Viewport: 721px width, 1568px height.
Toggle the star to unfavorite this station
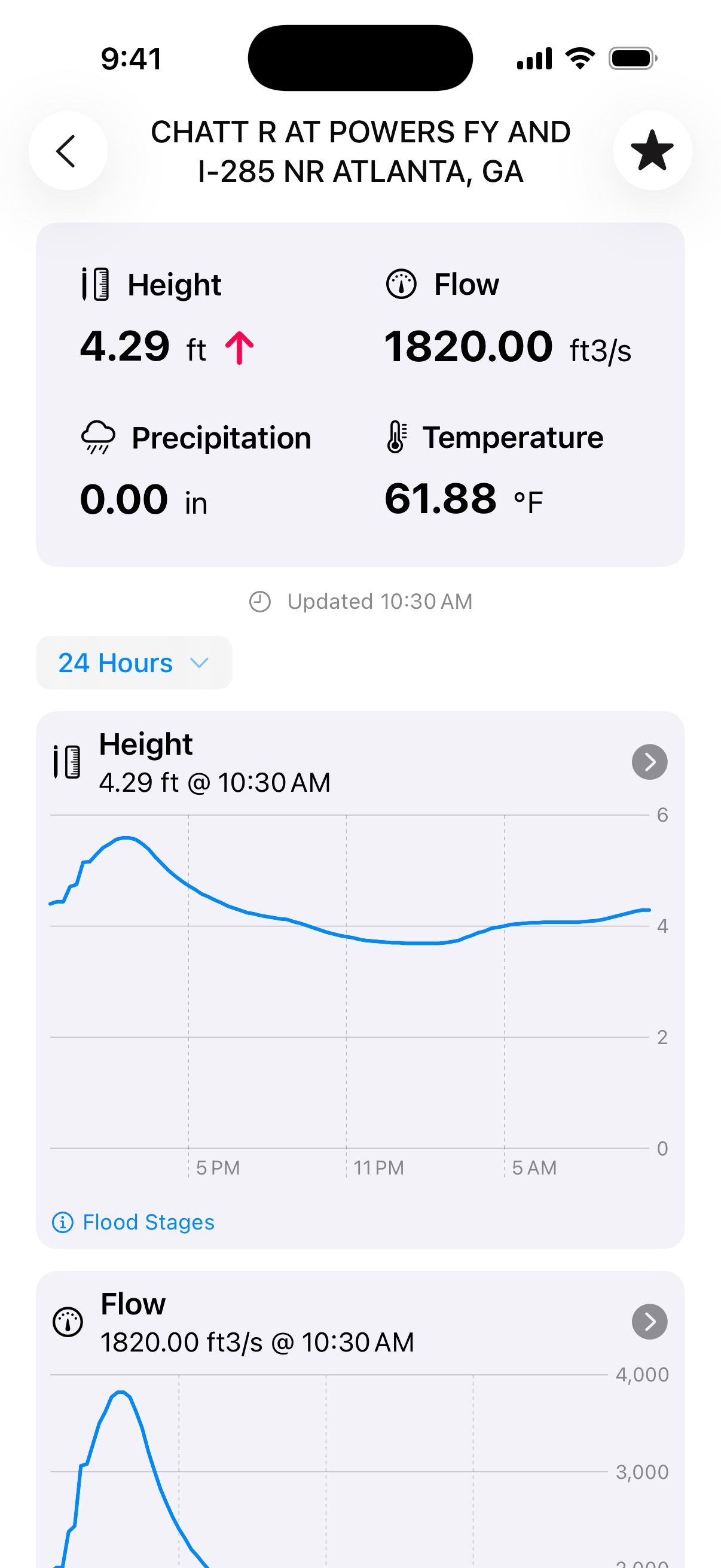coord(652,150)
